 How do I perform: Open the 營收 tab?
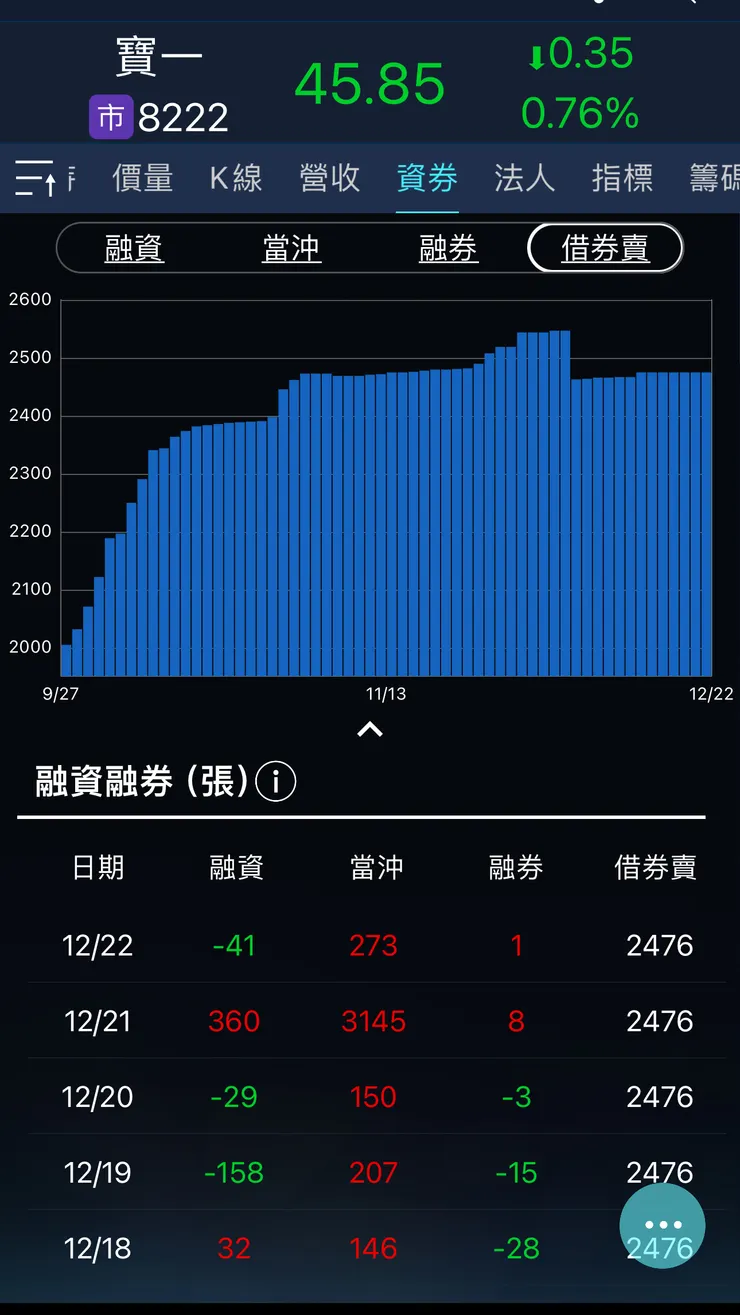(x=329, y=178)
